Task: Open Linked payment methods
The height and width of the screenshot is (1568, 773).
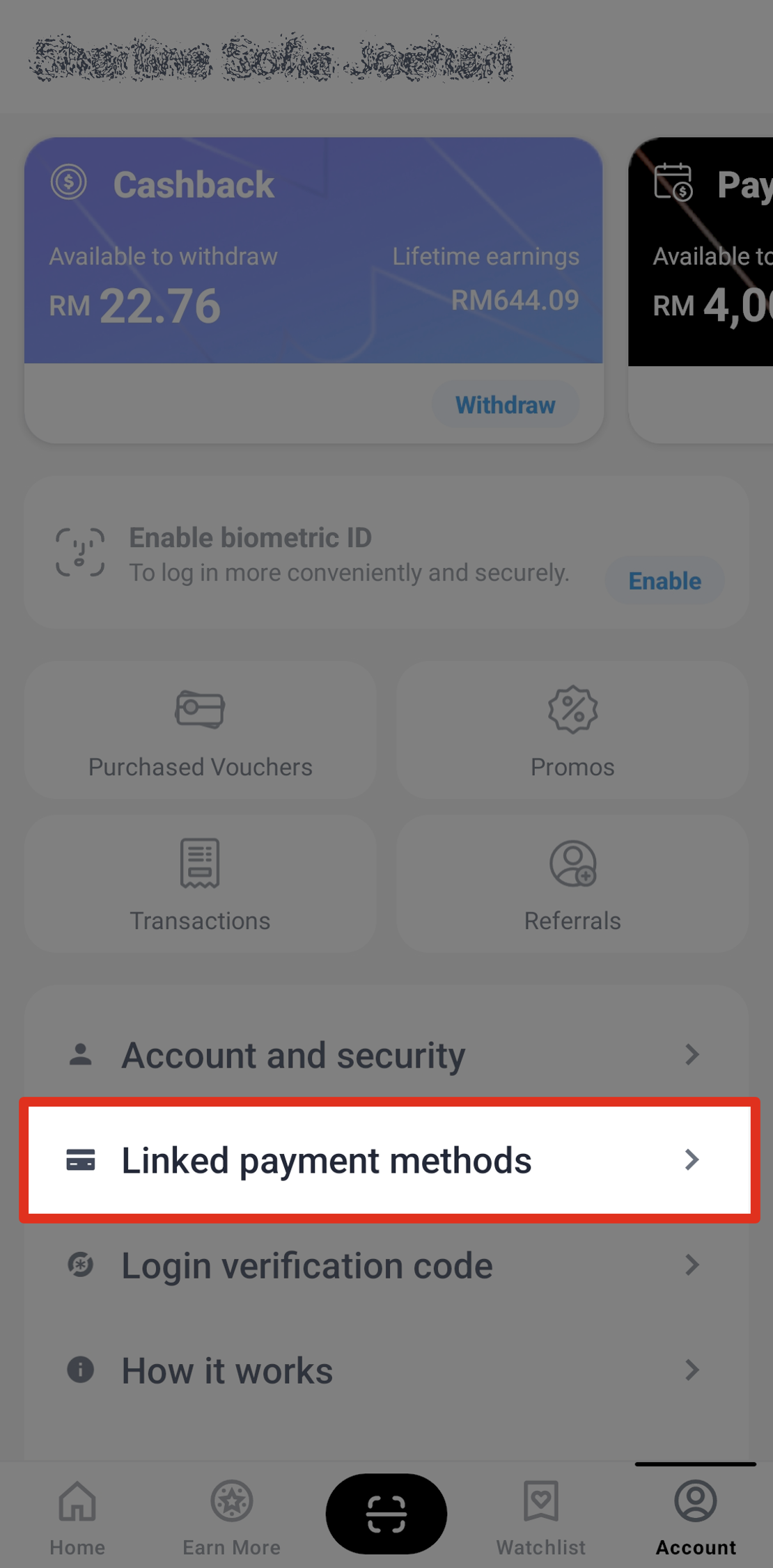Action: coord(387,1160)
